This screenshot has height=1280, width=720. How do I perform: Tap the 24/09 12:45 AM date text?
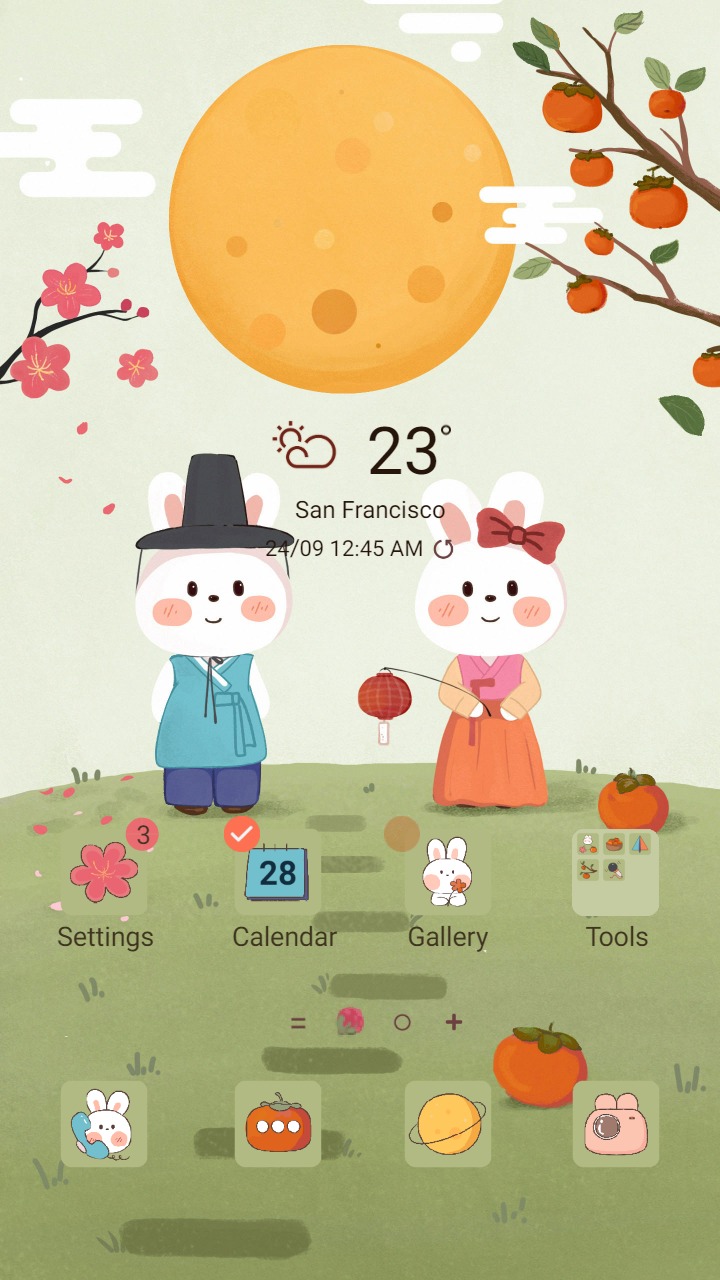pos(352,549)
